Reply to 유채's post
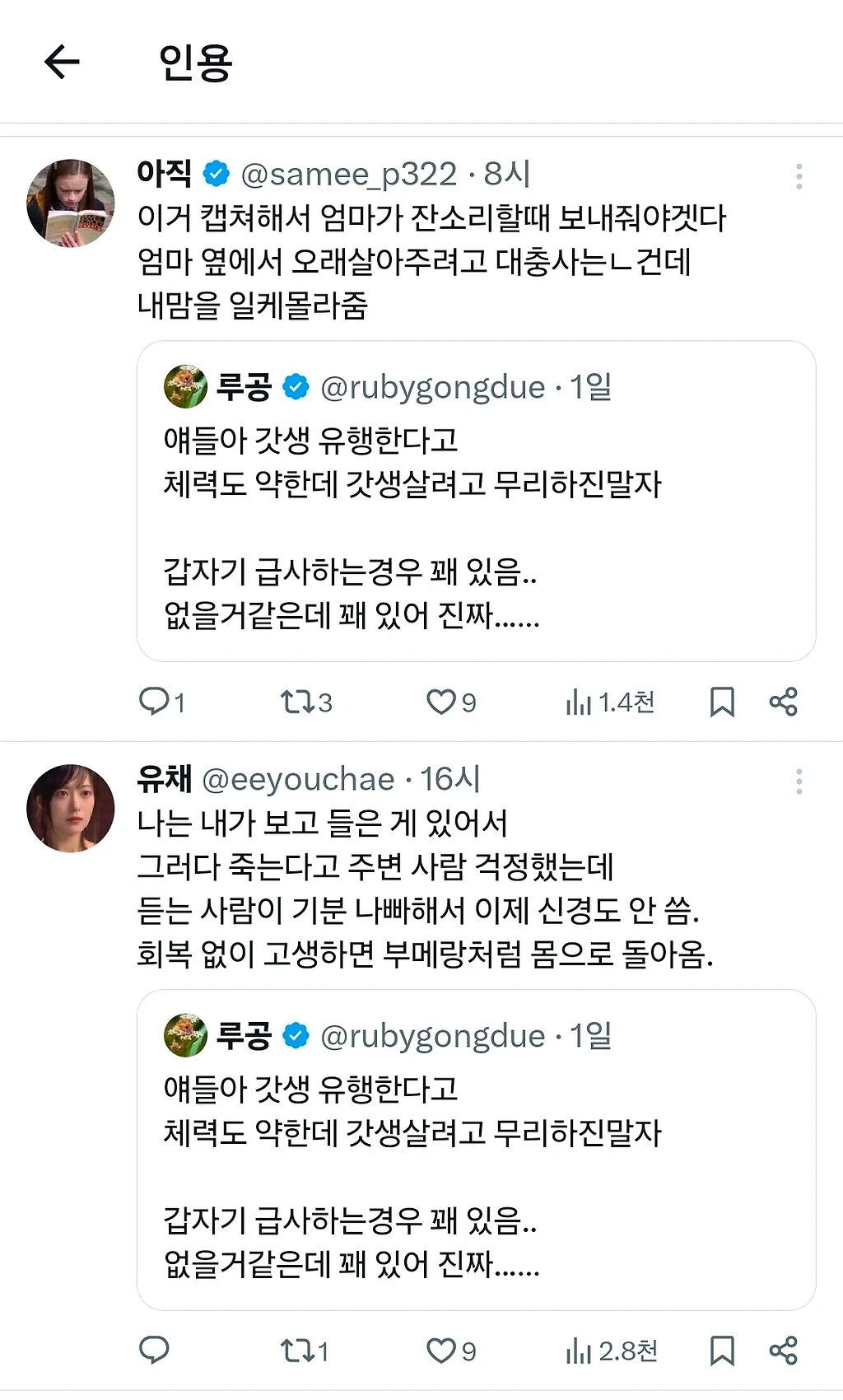This screenshot has height=1400, width=843. click(154, 1351)
